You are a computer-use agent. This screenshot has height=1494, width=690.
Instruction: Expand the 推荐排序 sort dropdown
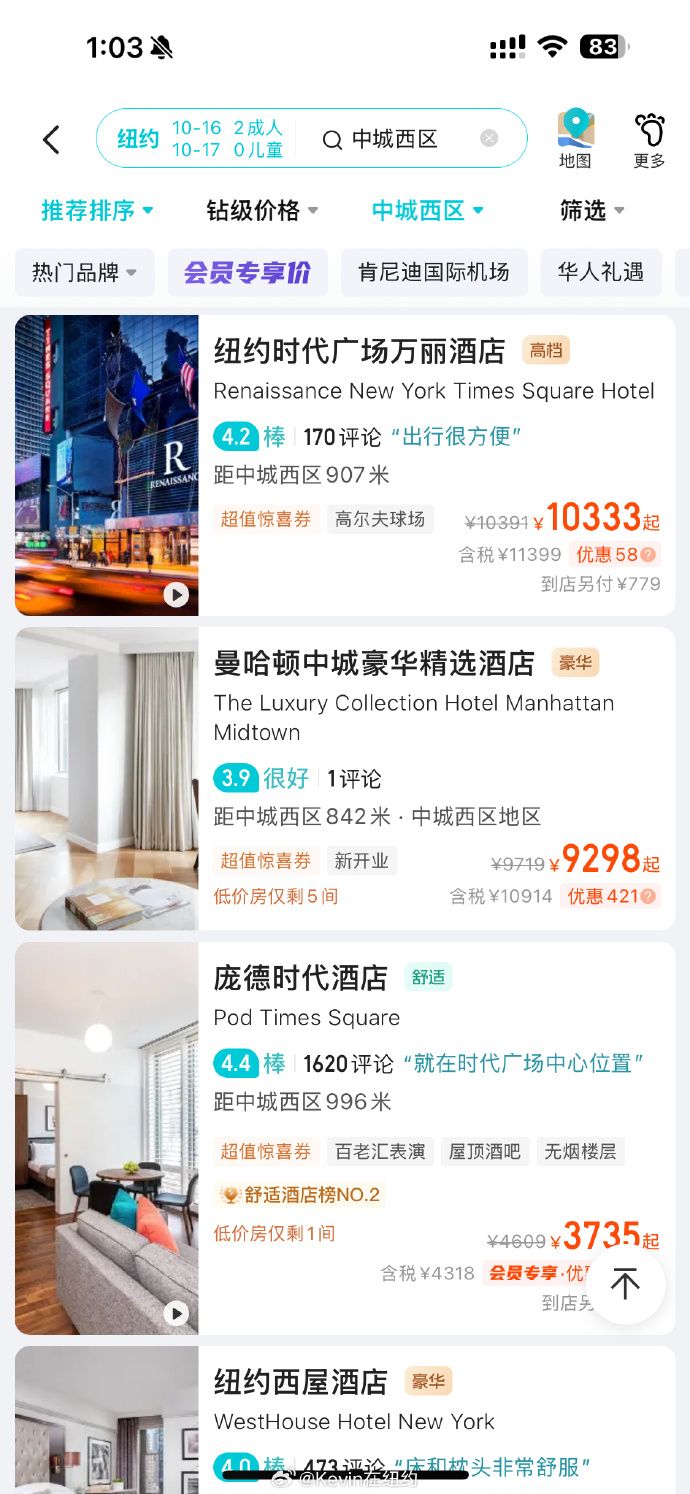pos(98,211)
